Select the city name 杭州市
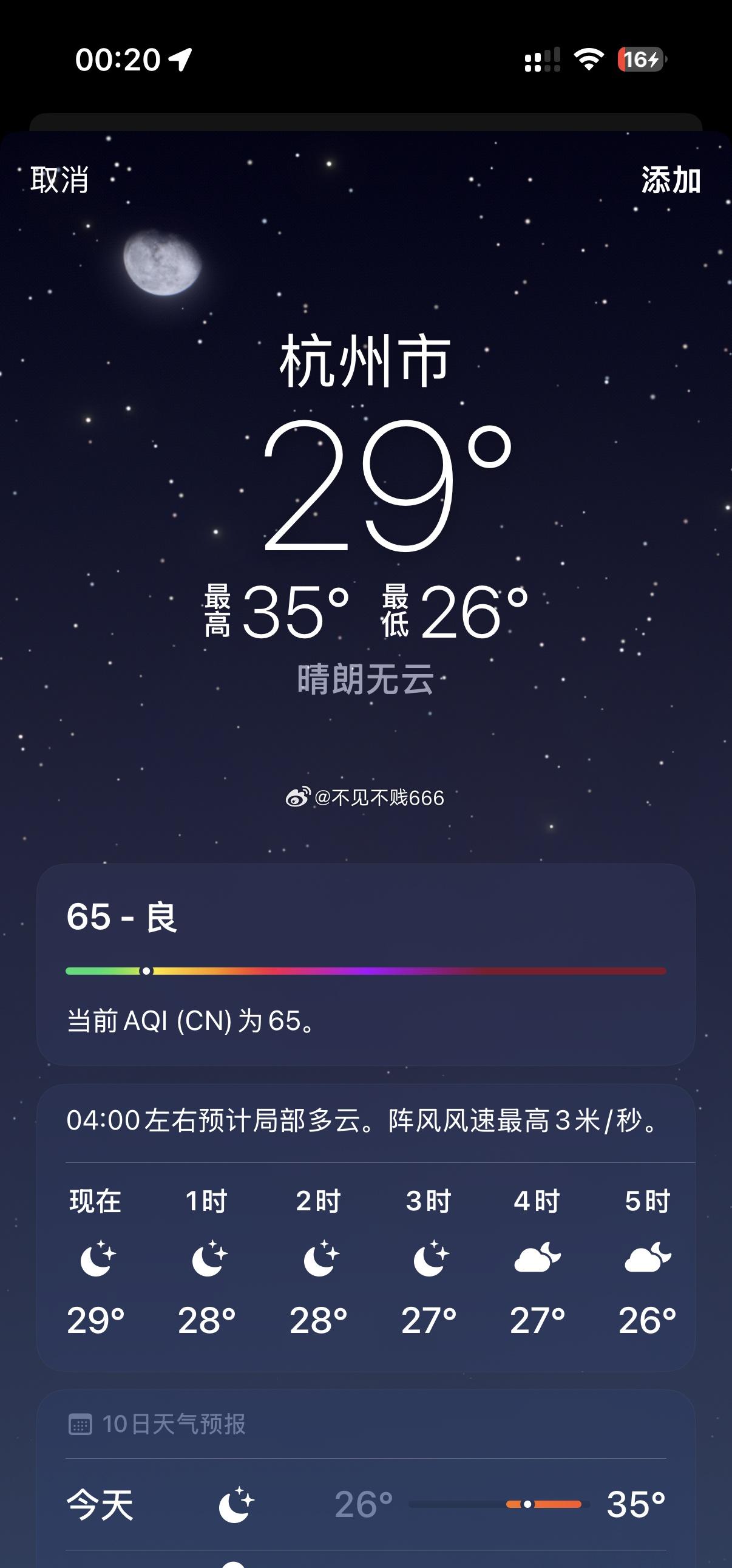 [x=365, y=361]
